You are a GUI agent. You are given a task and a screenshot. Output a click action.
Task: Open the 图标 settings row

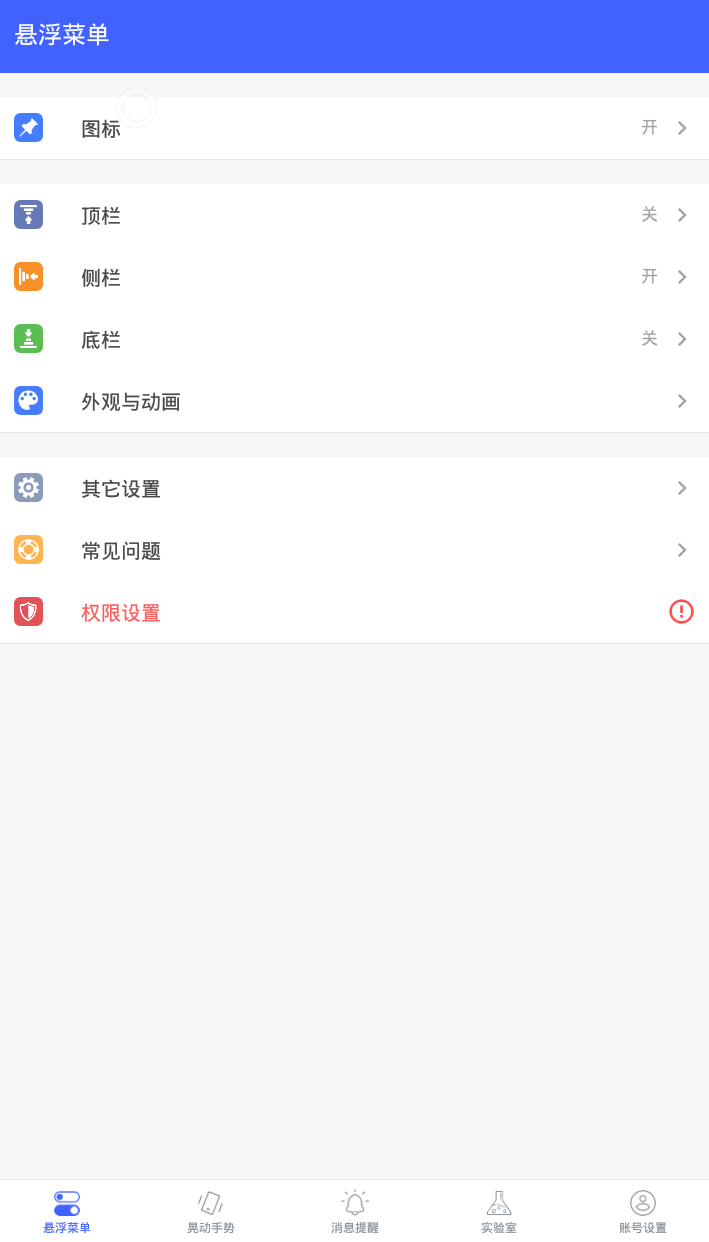coord(354,128)
